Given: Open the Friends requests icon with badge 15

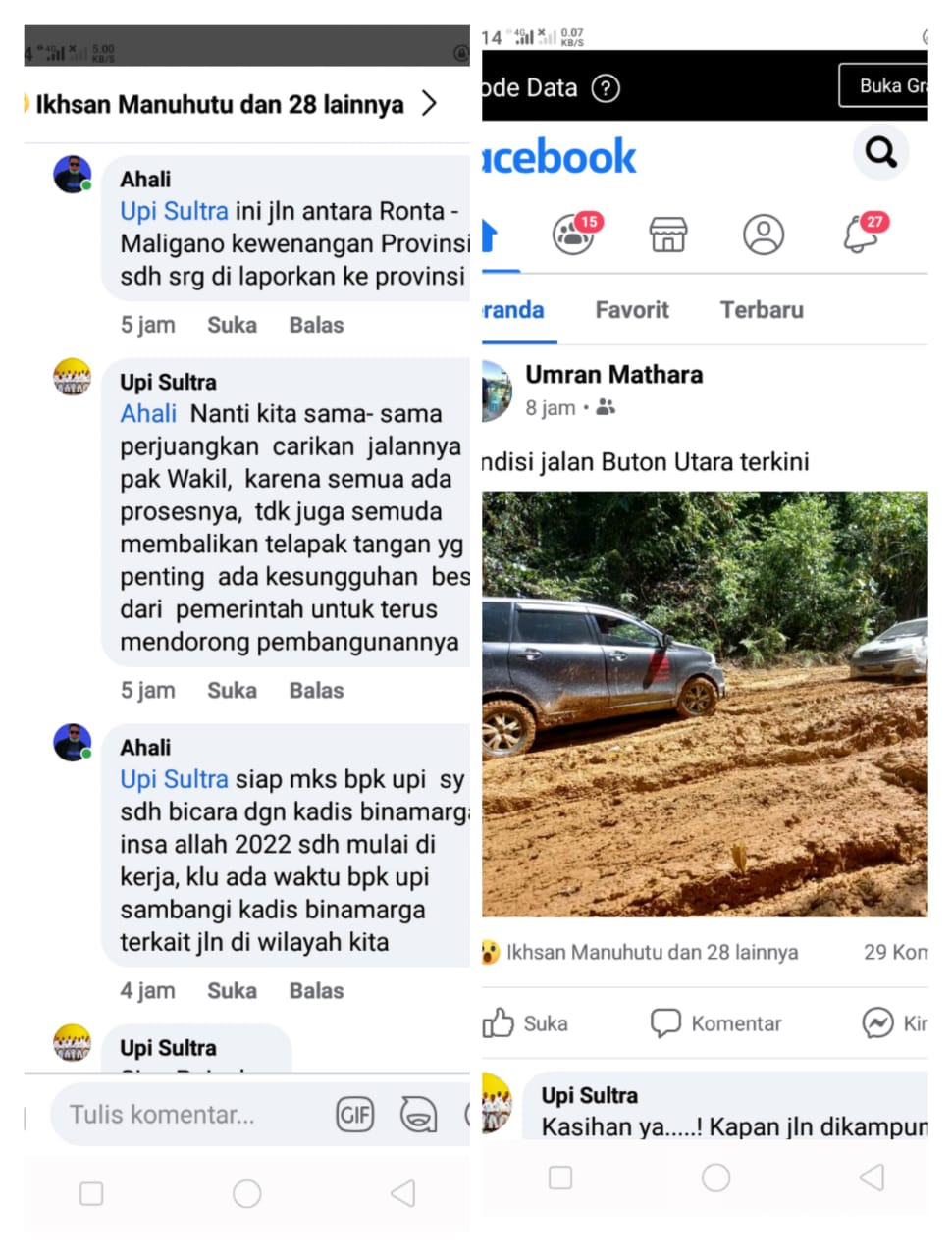Looking at the screenshot, I should [574, 235].
